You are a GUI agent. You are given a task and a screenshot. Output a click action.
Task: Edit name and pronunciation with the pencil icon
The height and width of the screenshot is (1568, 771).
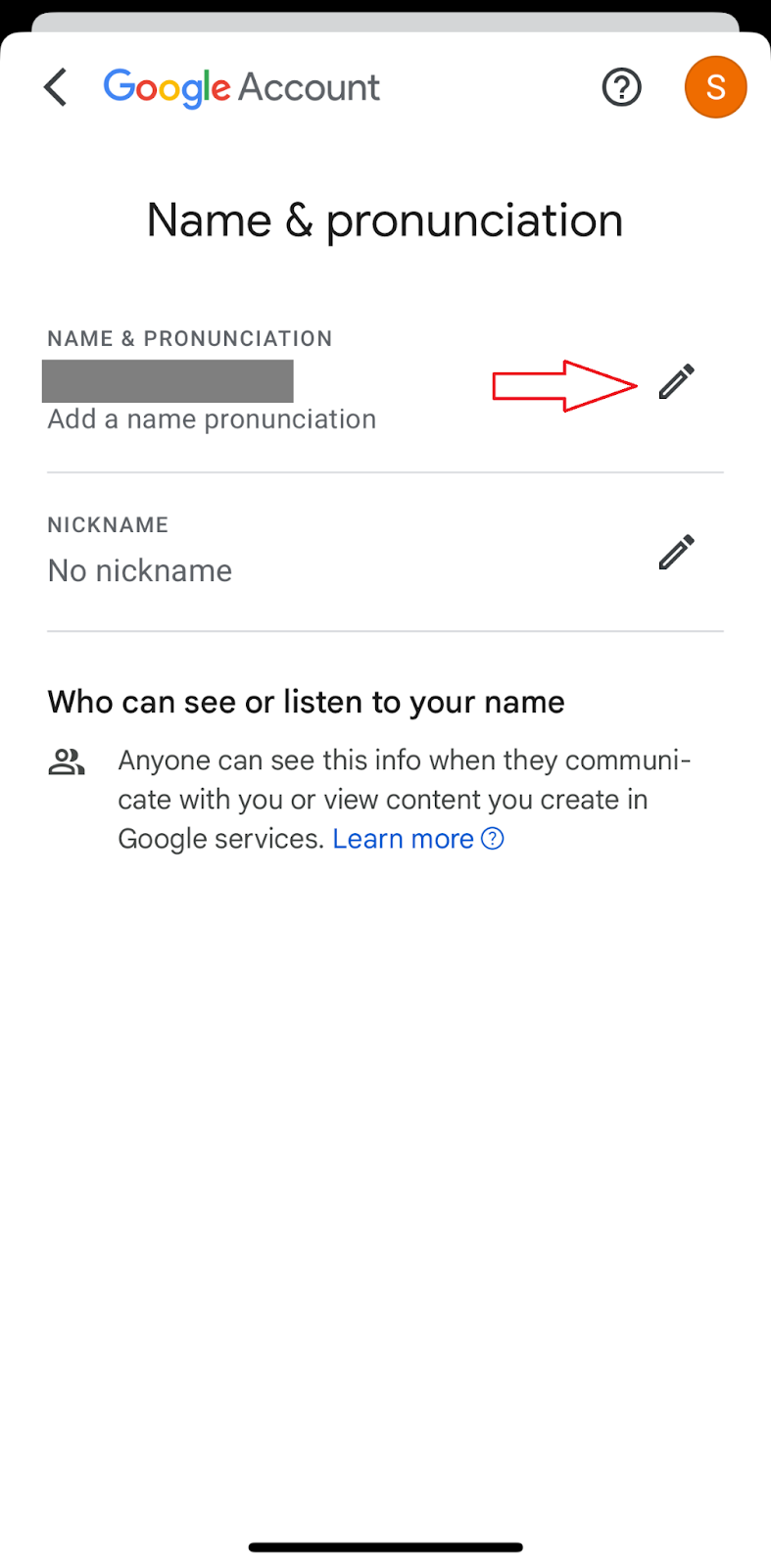[676, 381]
